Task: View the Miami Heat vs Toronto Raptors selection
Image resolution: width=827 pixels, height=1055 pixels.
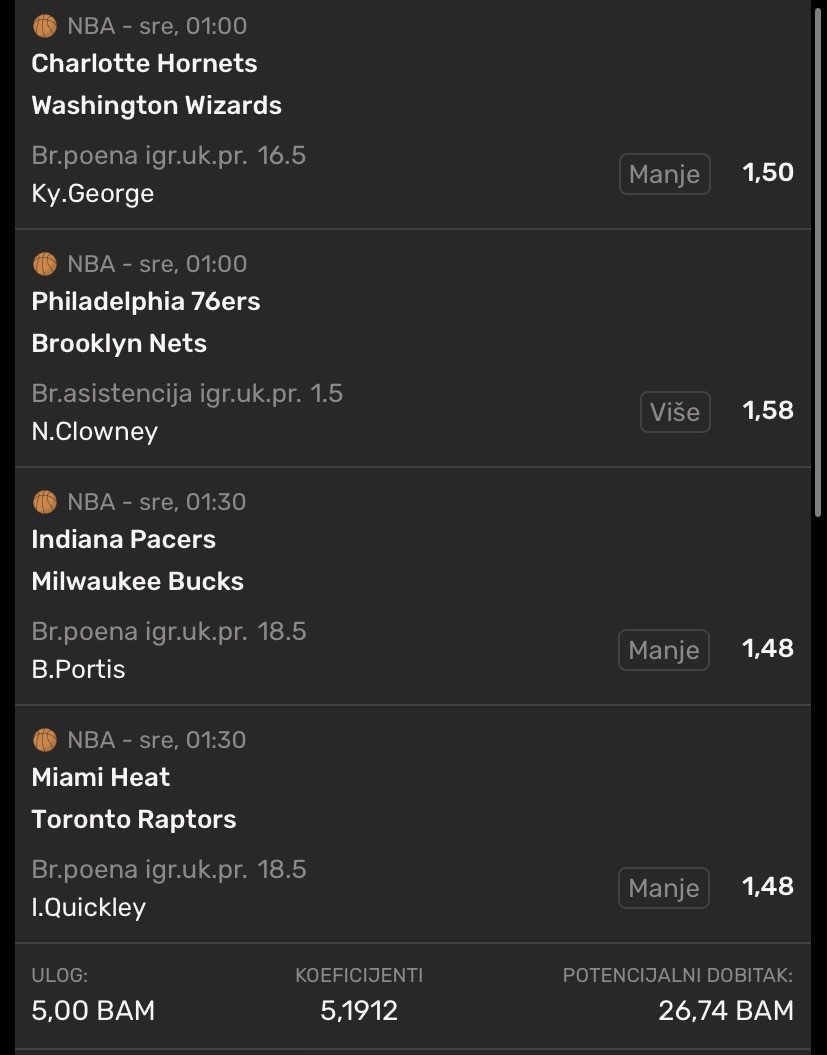Action: (x=134, y=798)
